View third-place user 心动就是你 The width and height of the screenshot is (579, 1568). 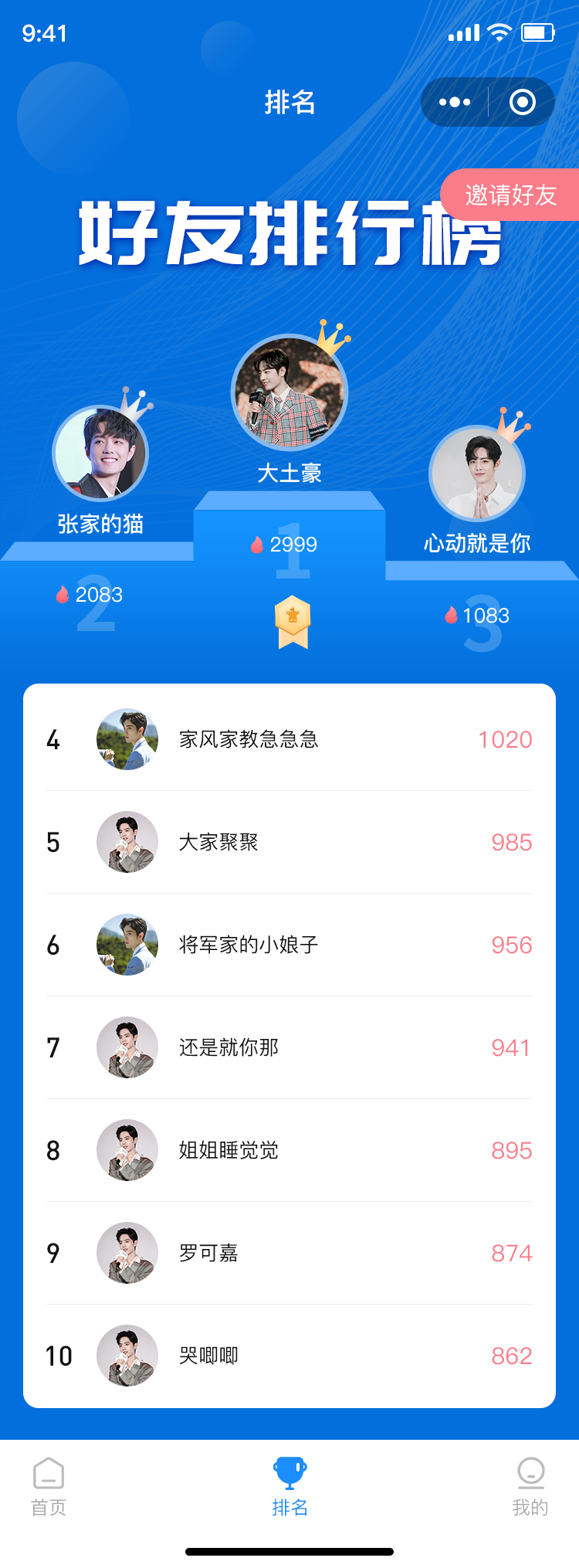pos(477,473)
